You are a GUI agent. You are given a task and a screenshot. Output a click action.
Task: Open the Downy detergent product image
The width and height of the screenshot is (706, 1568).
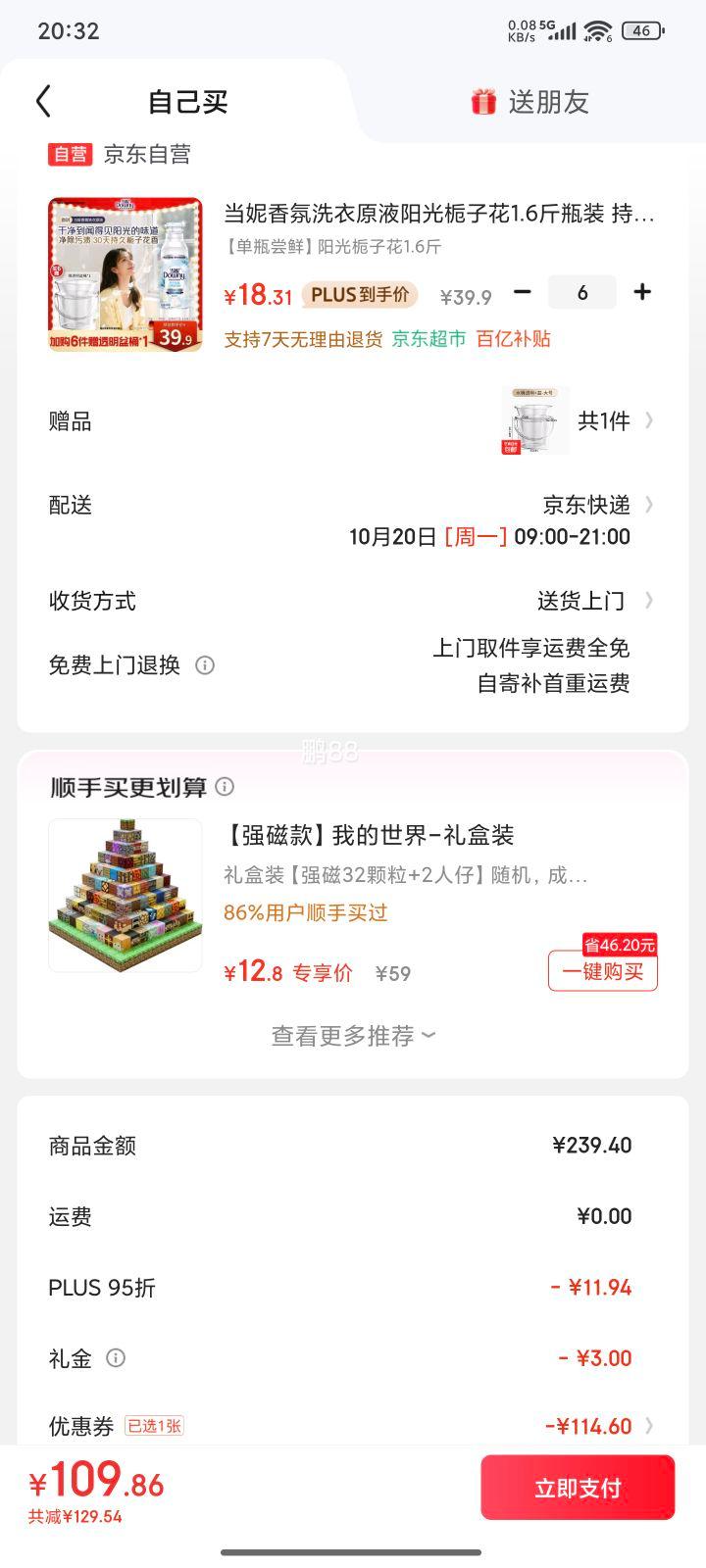tap(126, 274)
